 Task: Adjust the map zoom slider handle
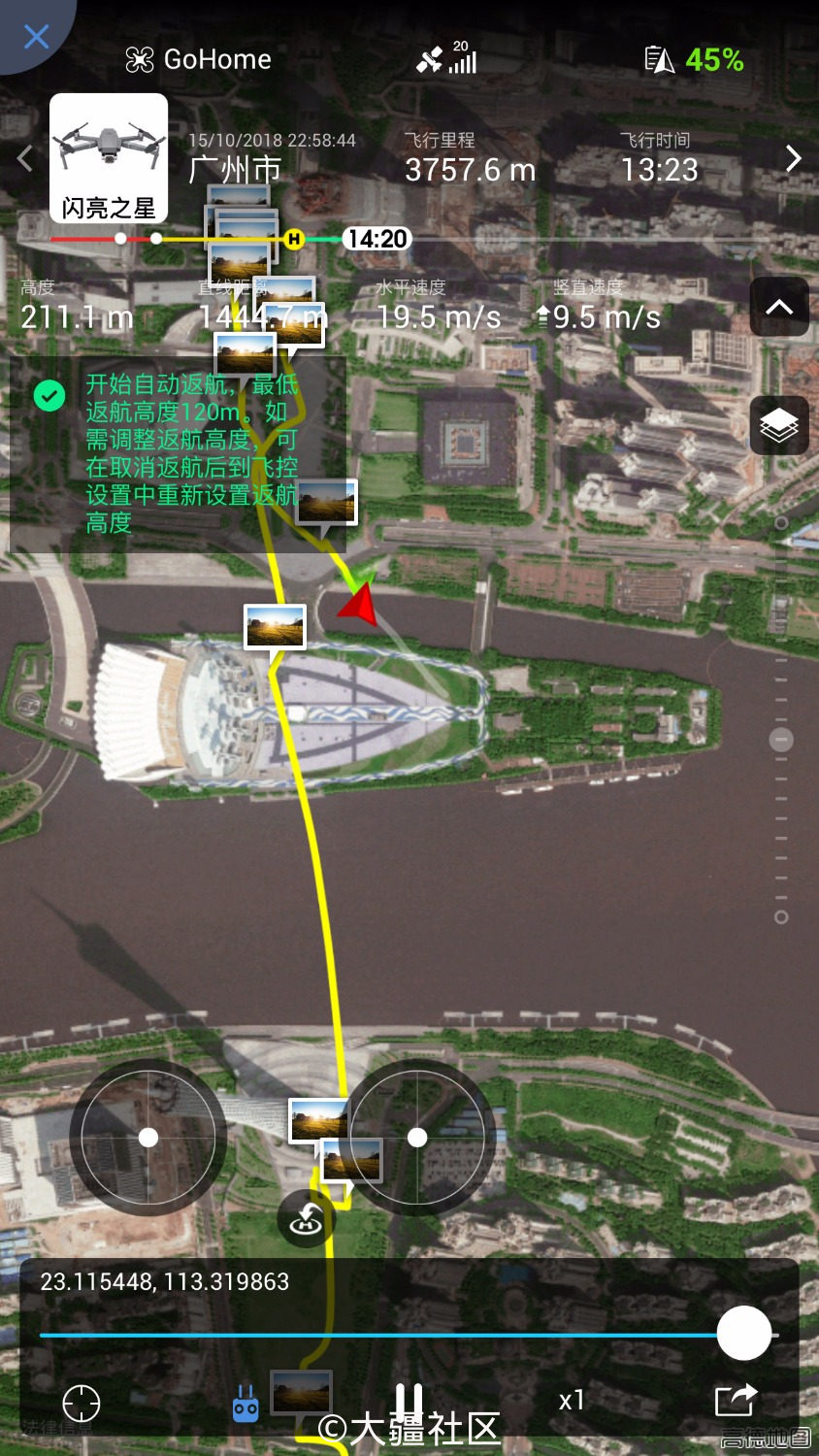pos(781,741)
